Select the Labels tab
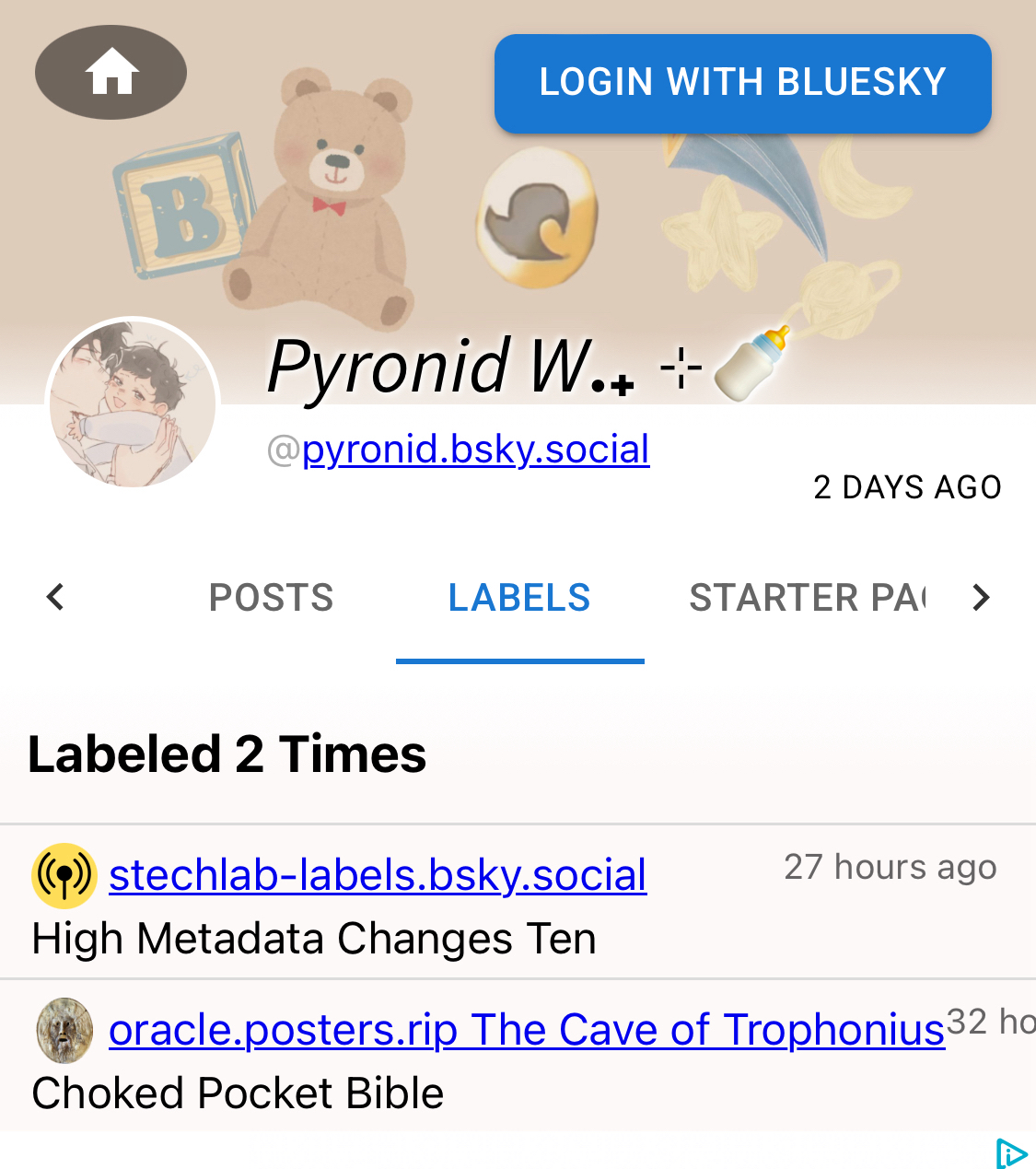The width and height of the screenshot is (1036, 1169). pyautogui.click(x=519, y=598)
